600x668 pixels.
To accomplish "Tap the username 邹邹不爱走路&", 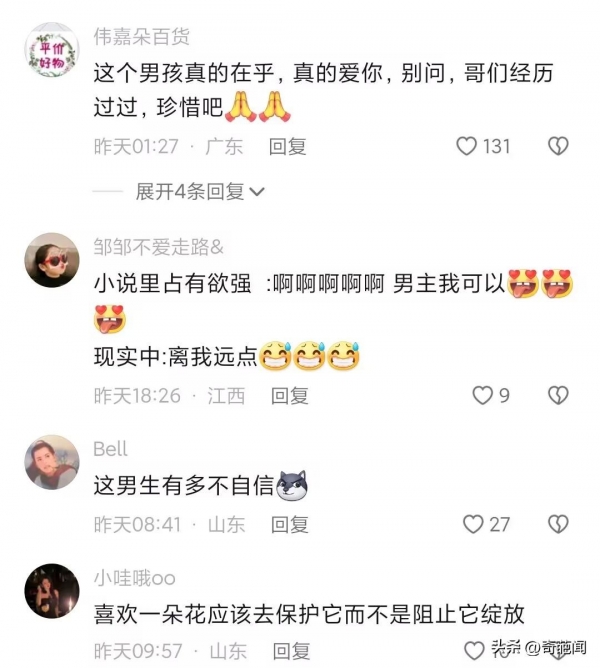I will pyautogui.click(x=159, y=247).
